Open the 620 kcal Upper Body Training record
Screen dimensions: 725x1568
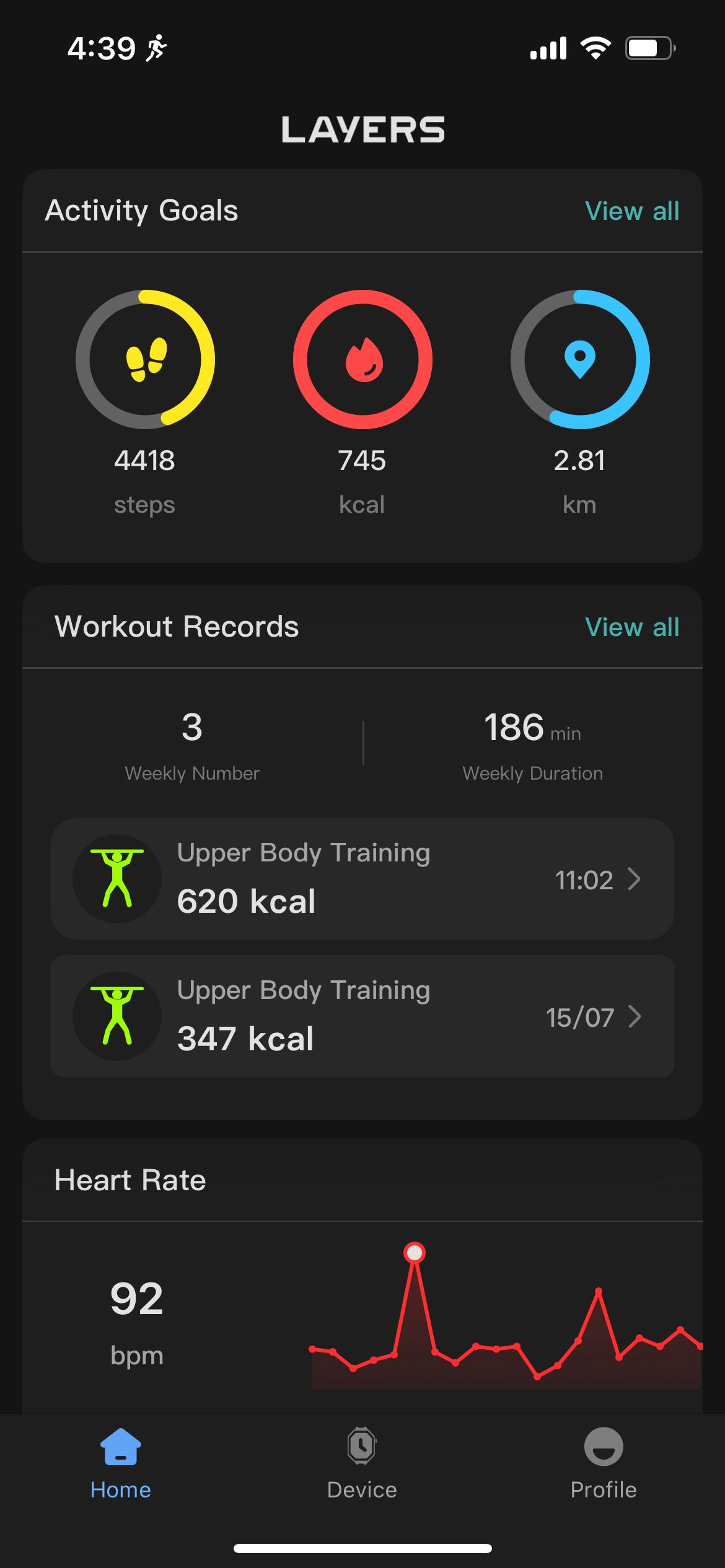362,879
